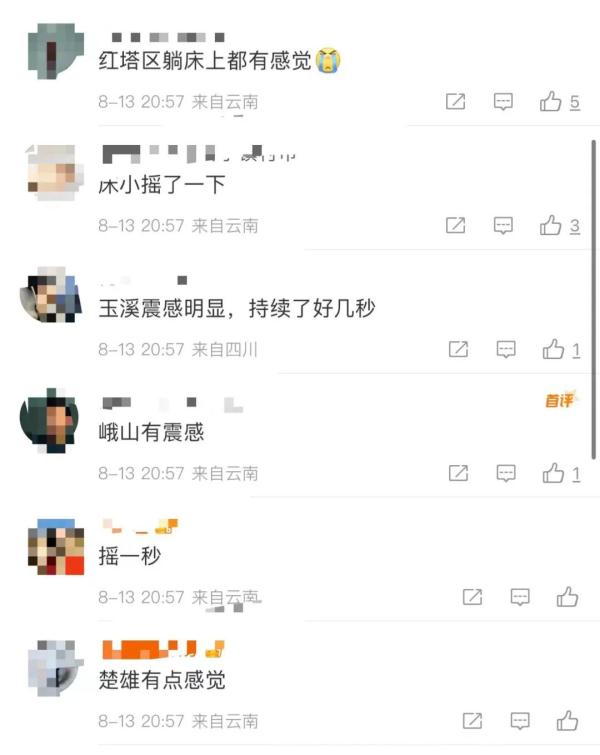Like the comment 红塔区躺床上都有感觉
The height and width of the screenshot is (755, 600).
(551, 102)
